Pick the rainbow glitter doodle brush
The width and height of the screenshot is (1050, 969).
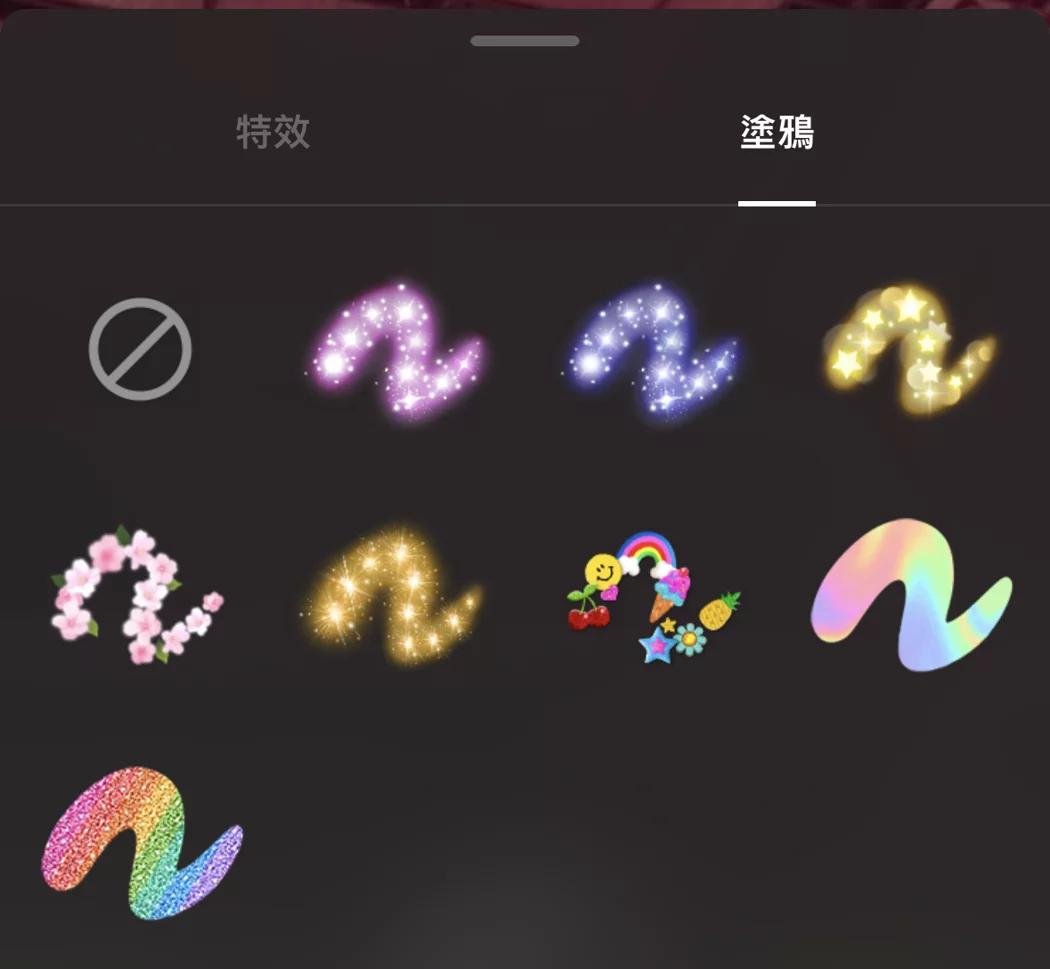coord(142,842)
